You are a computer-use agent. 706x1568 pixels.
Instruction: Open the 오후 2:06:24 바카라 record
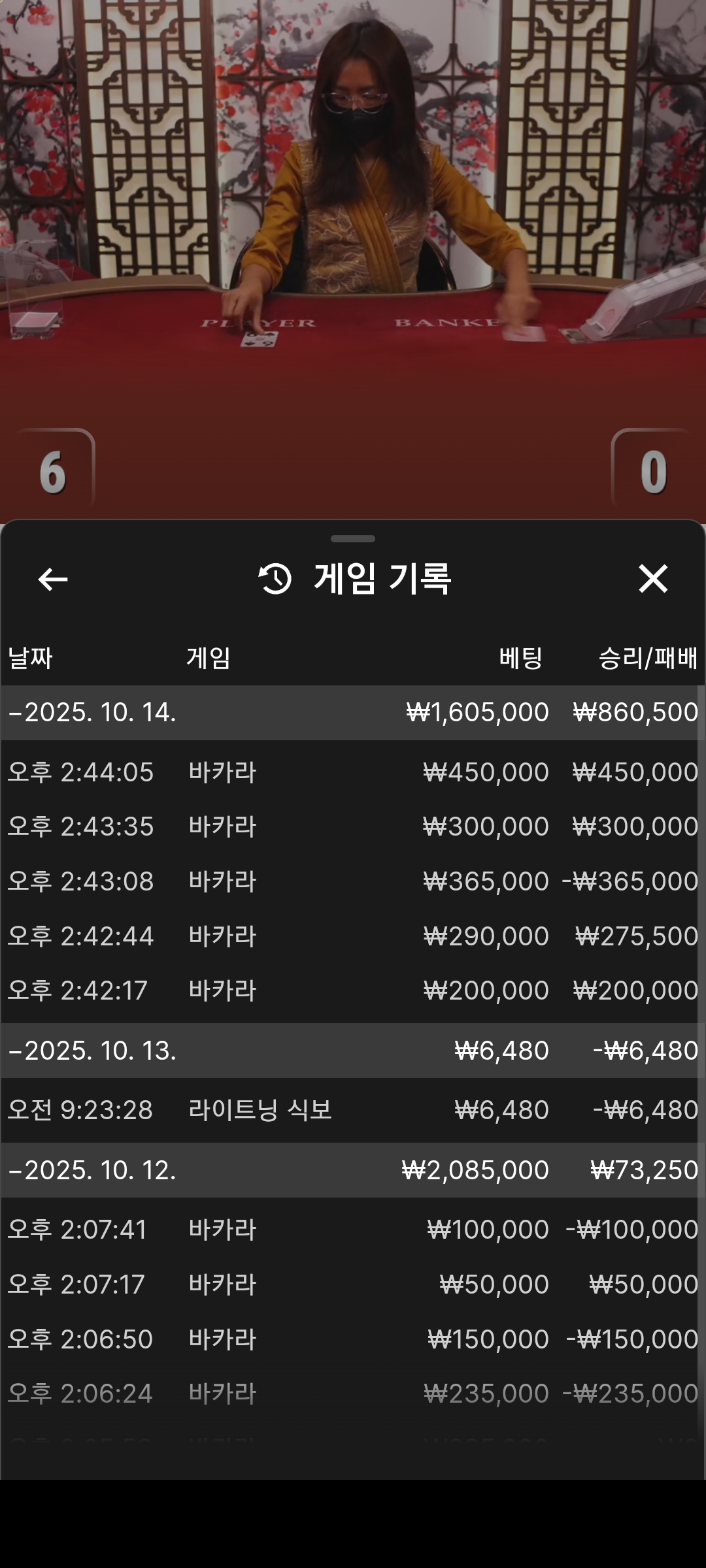(352, 1394)
